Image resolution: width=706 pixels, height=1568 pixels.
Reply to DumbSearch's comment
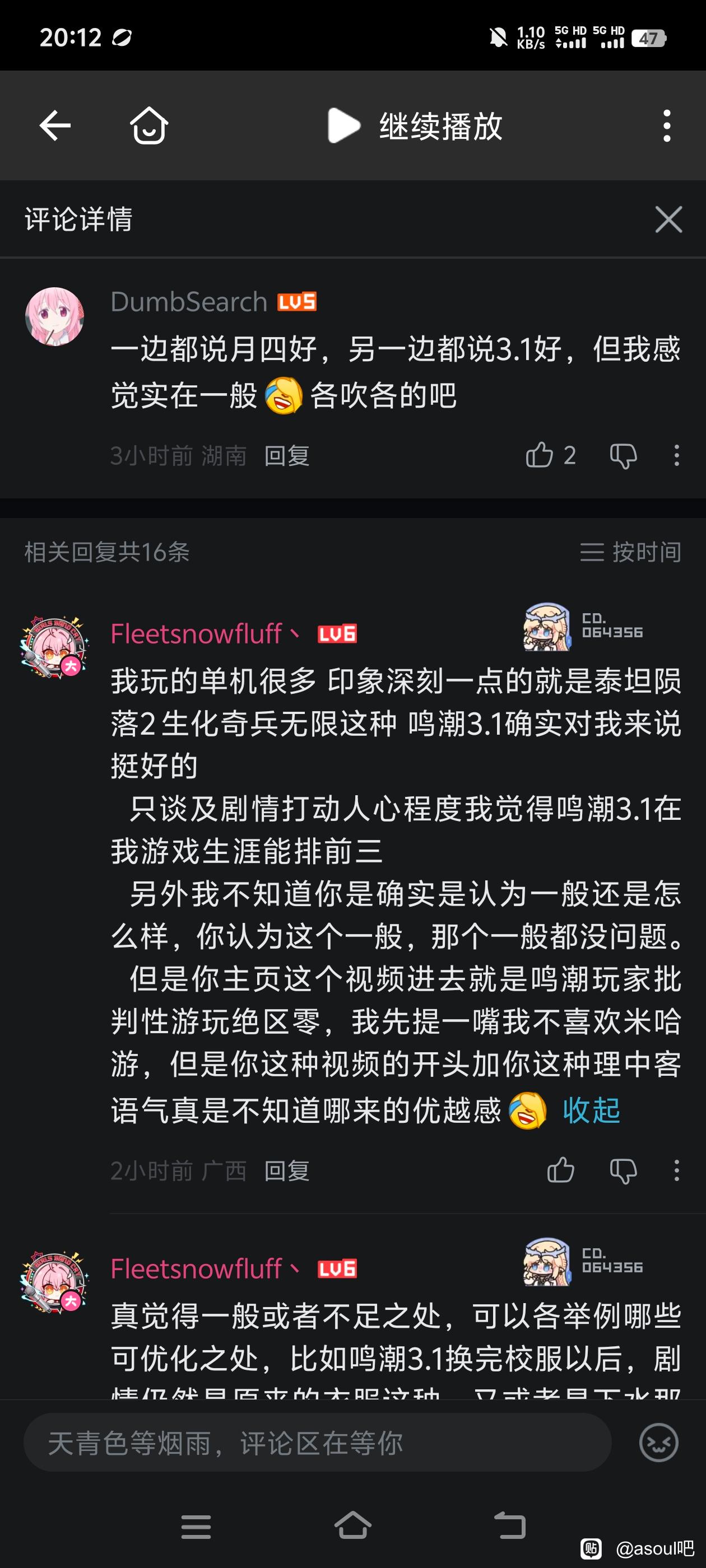click(287, 455)
